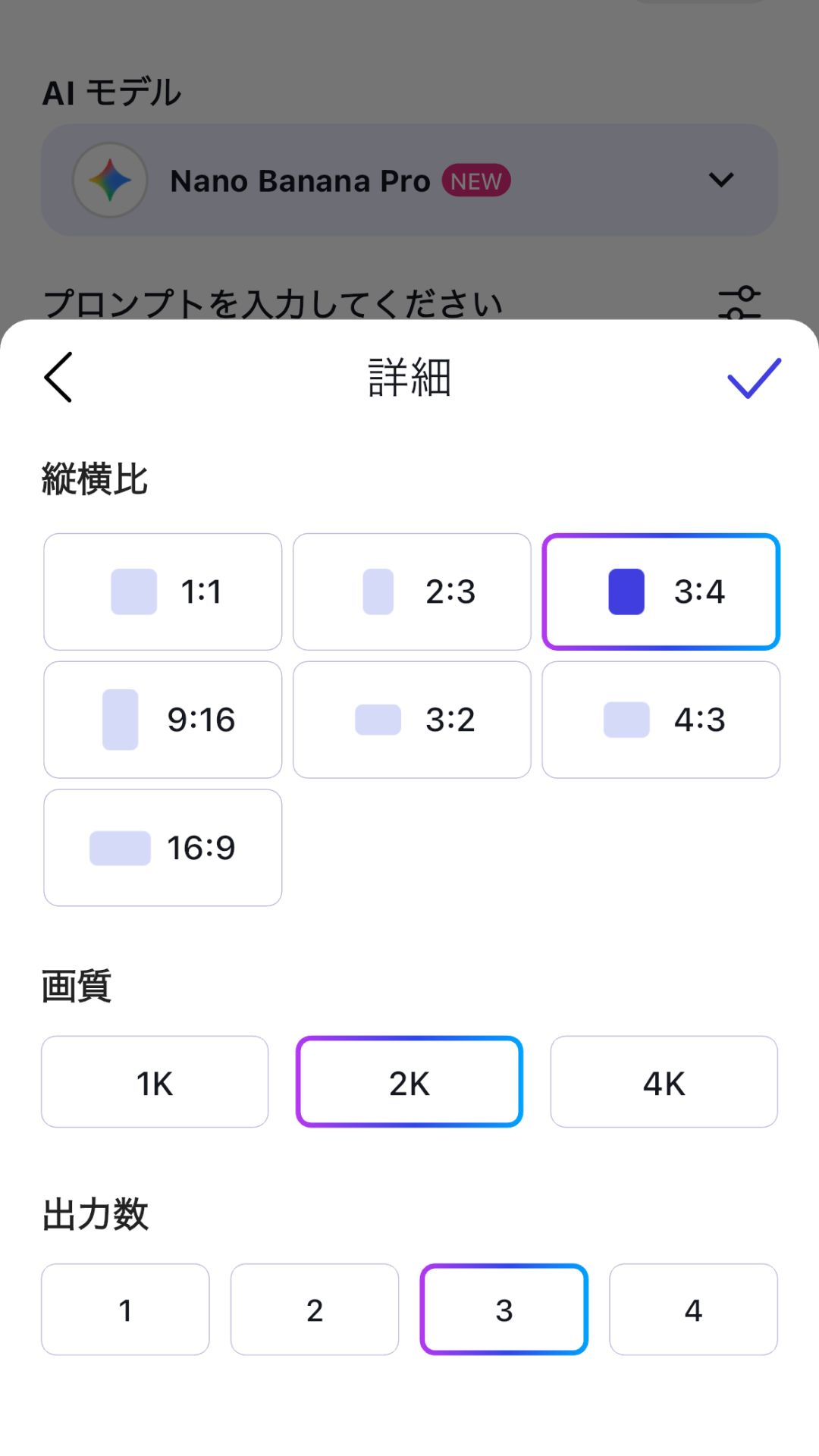Pick the 4:3 aspect ratio
The width and height of the screenshot is (819, 1456).
[x=661, y=719]
